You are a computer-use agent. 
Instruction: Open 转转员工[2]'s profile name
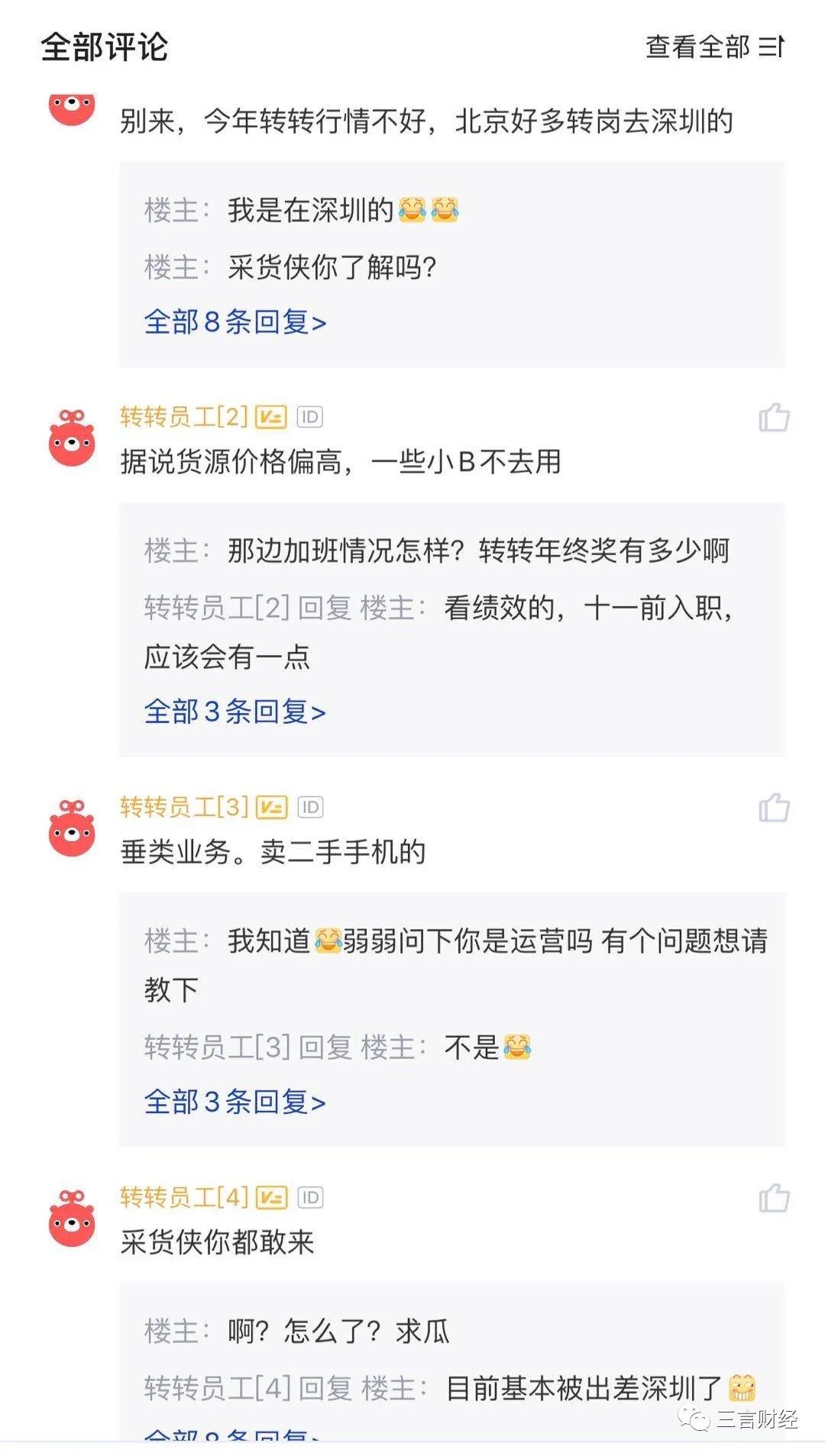184,416
